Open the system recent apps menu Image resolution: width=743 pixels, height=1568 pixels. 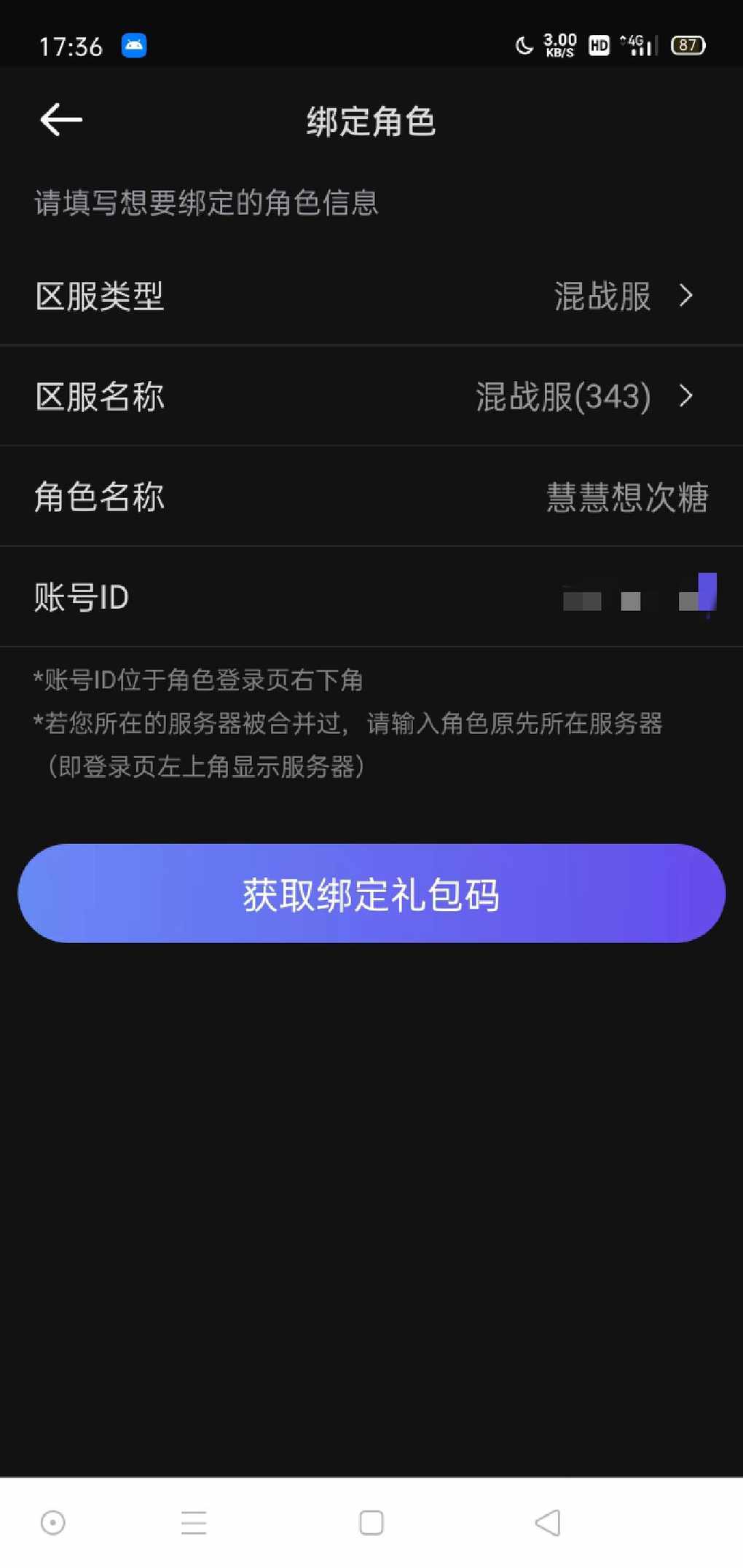[194, 1522]
